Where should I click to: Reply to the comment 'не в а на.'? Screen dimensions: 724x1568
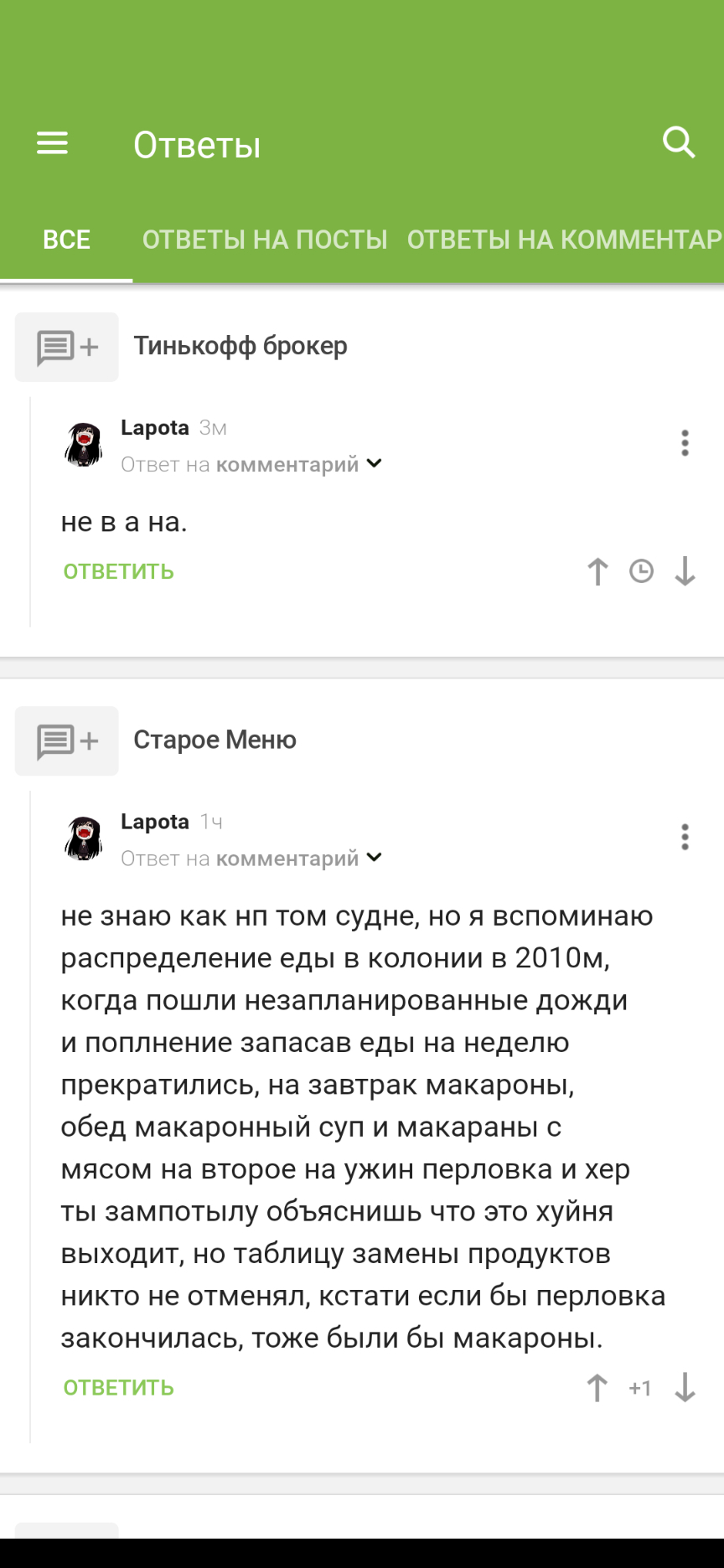pyautogui.click(x=119, y=572)
